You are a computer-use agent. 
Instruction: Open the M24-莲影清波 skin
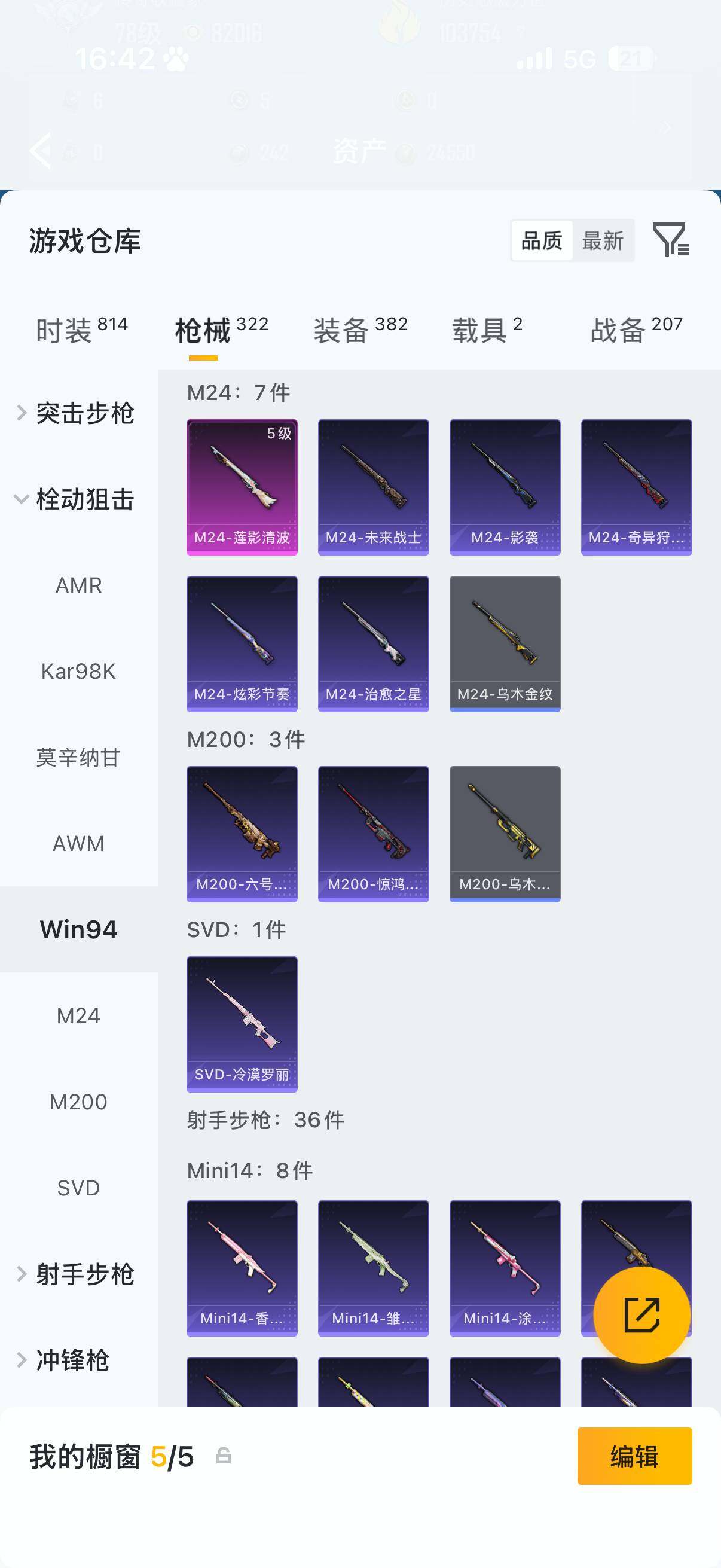point(242,484)
